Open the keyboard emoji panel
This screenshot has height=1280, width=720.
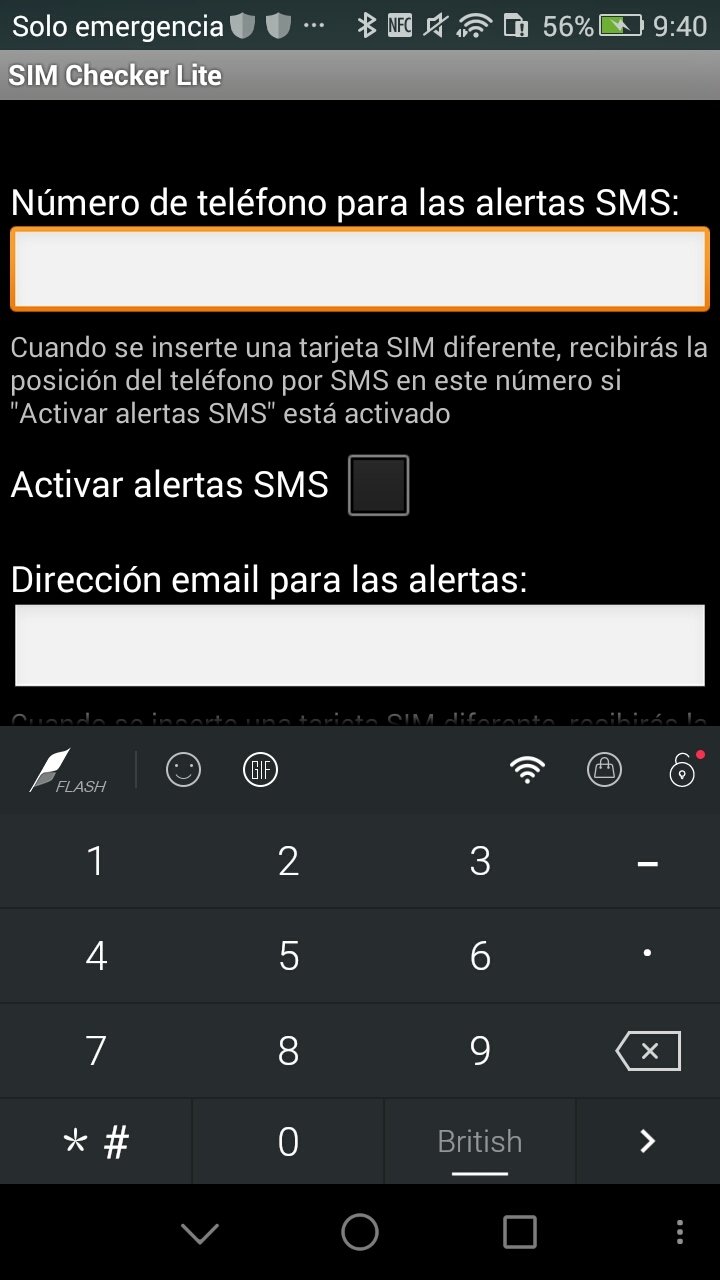[183, 770]
